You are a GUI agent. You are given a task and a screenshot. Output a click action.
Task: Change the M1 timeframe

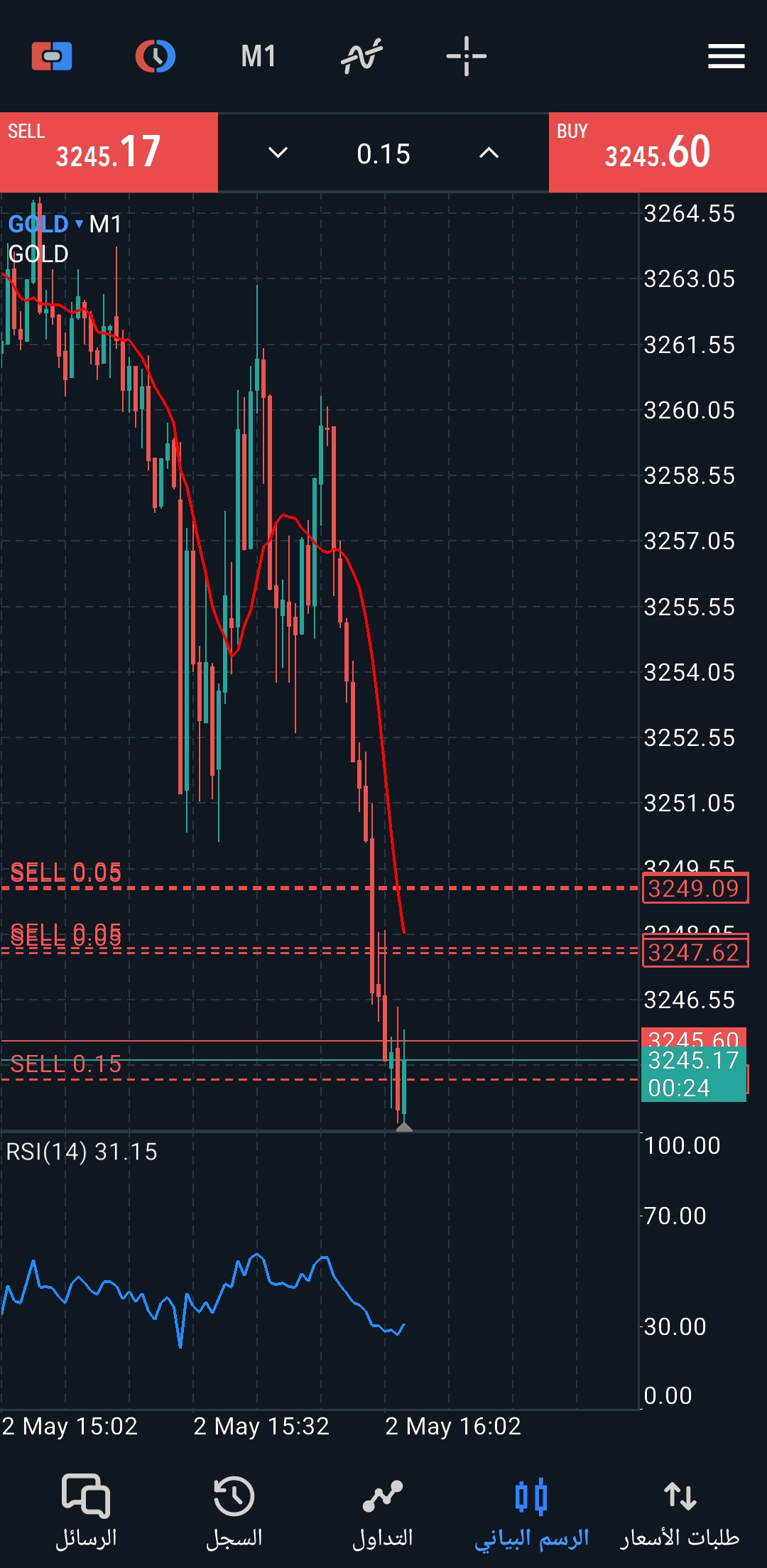coord(259,56)
